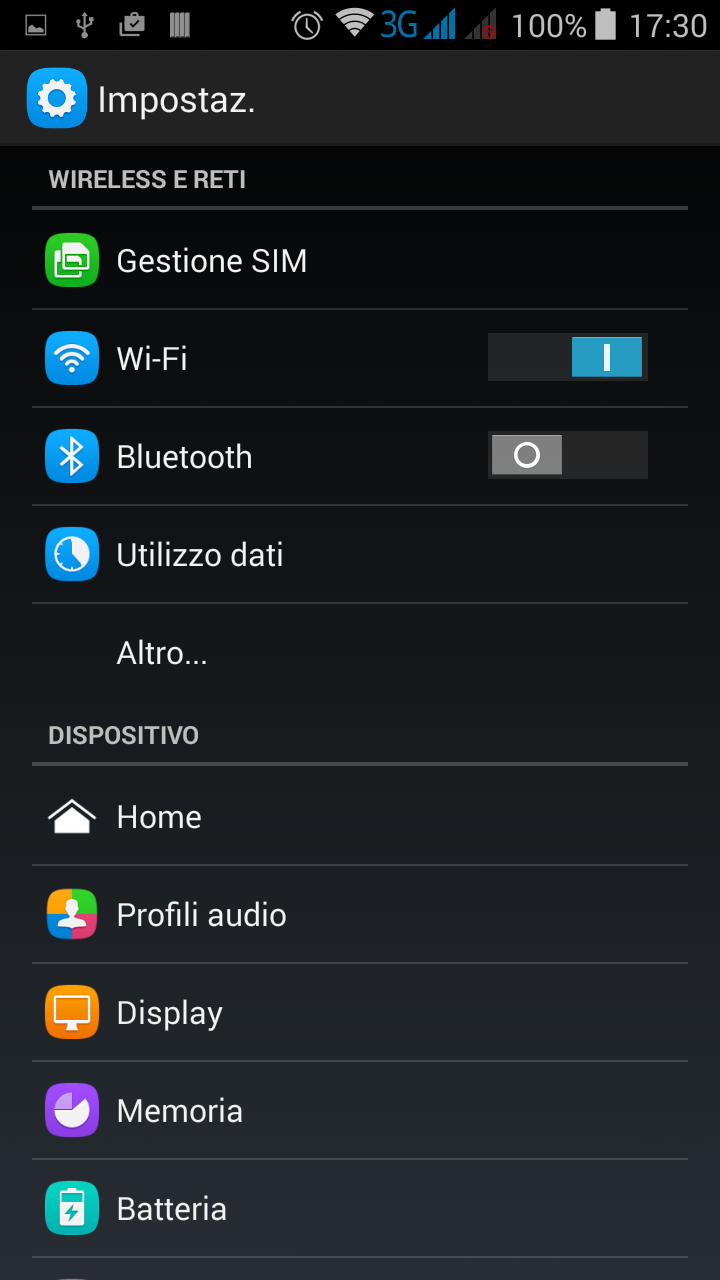Open Memoria settings

pyautogui.click(x=360, y=1111)
